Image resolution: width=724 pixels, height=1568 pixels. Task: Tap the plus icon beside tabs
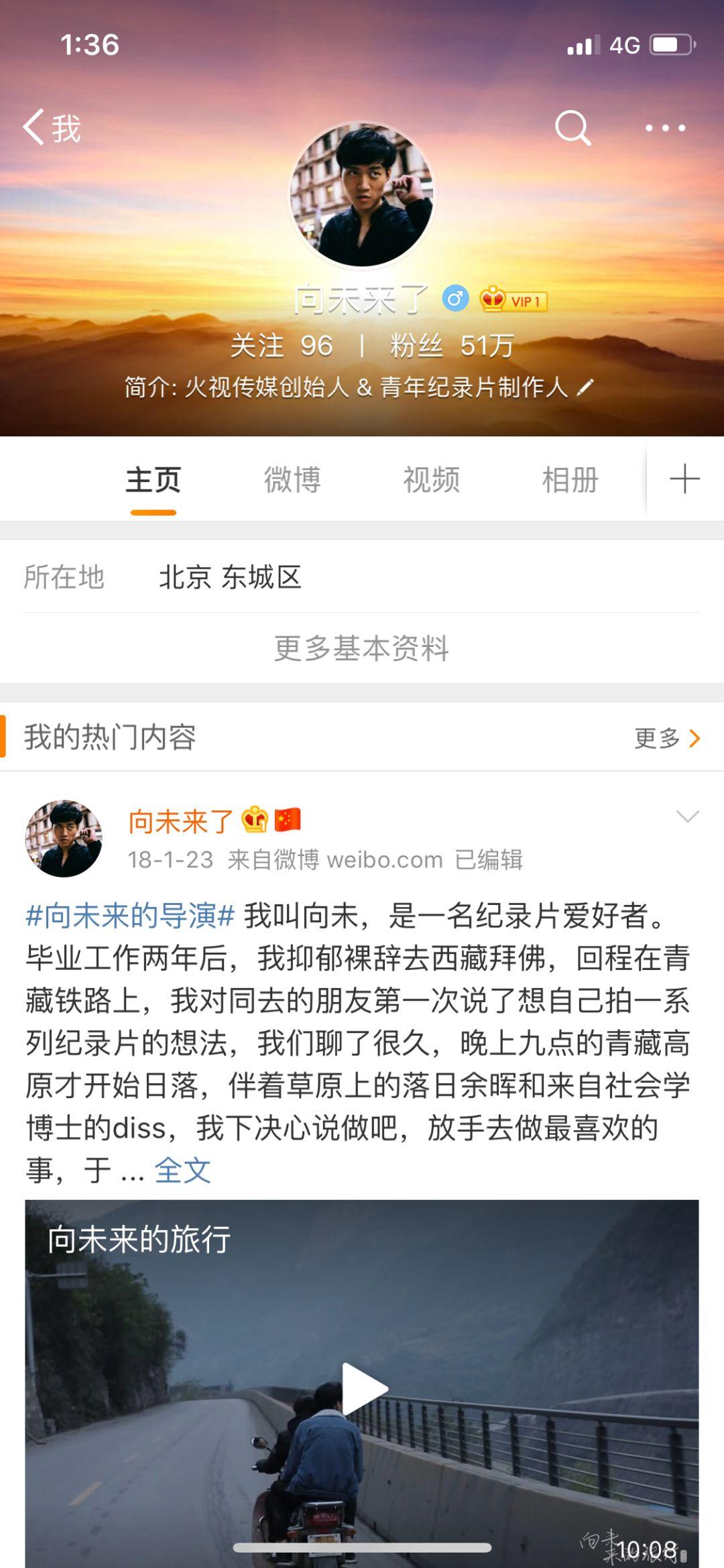pyautogui.click(x=684, y=480)
